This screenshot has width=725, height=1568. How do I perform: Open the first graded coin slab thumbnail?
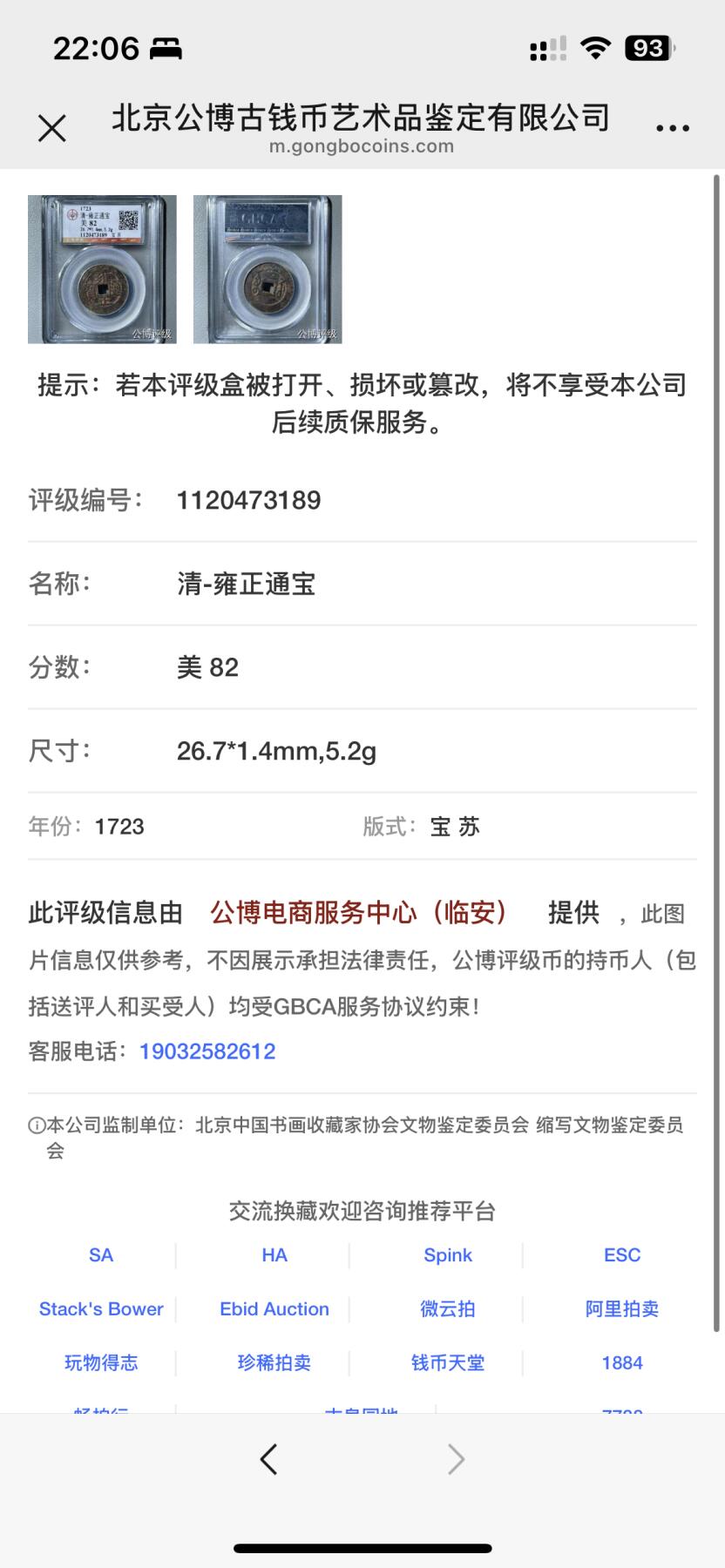point(101,268)
